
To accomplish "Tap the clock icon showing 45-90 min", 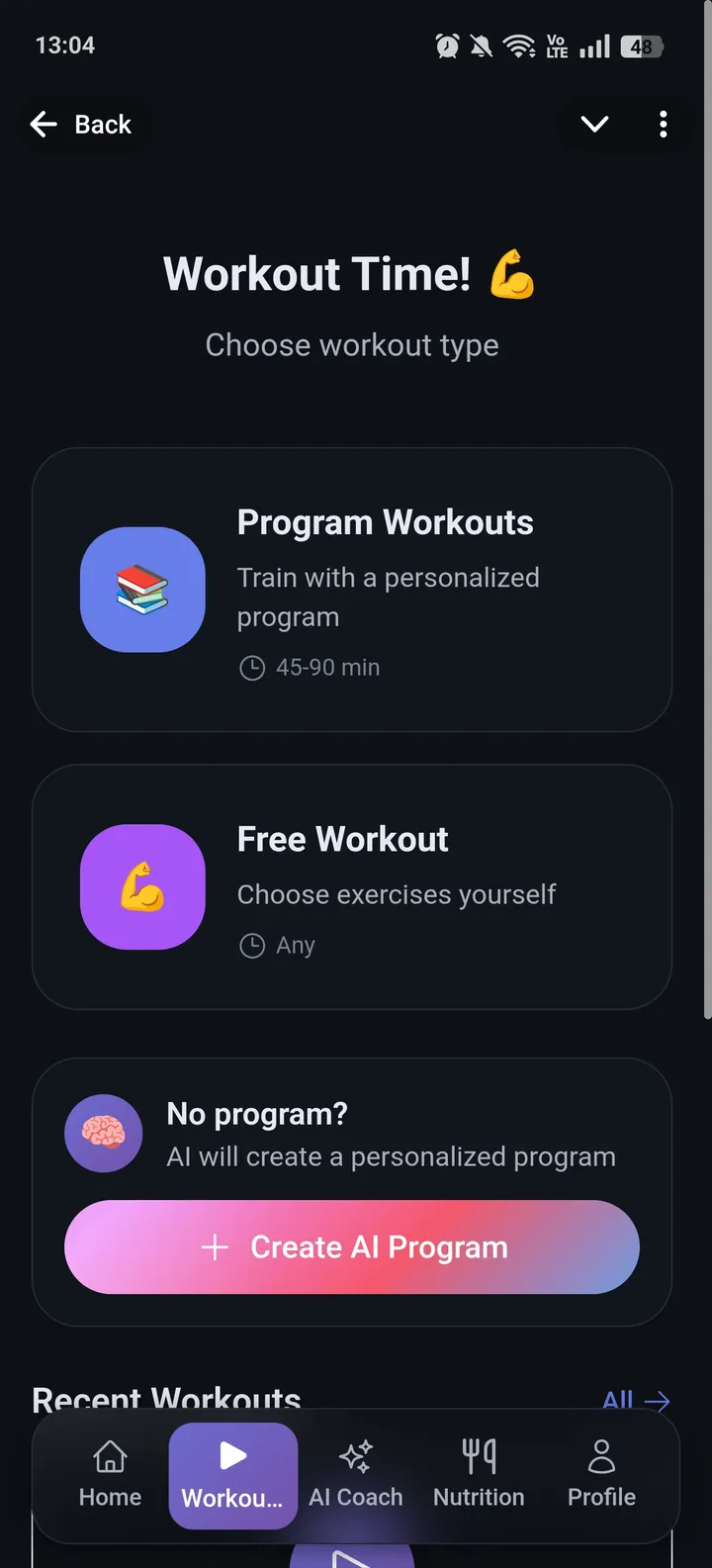I will (x=252, y=668).
